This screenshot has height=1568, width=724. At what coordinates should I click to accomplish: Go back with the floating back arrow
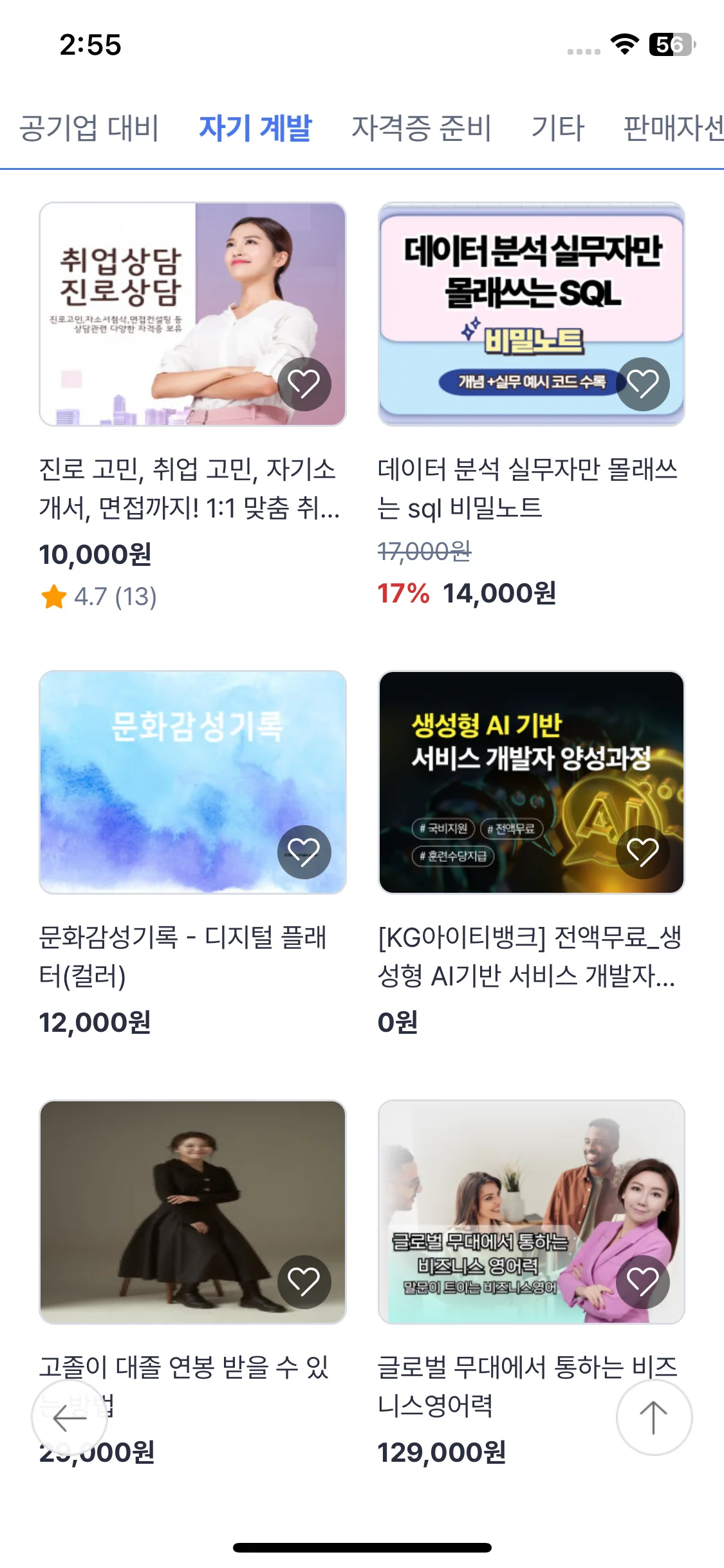[x=70, y=1417]
